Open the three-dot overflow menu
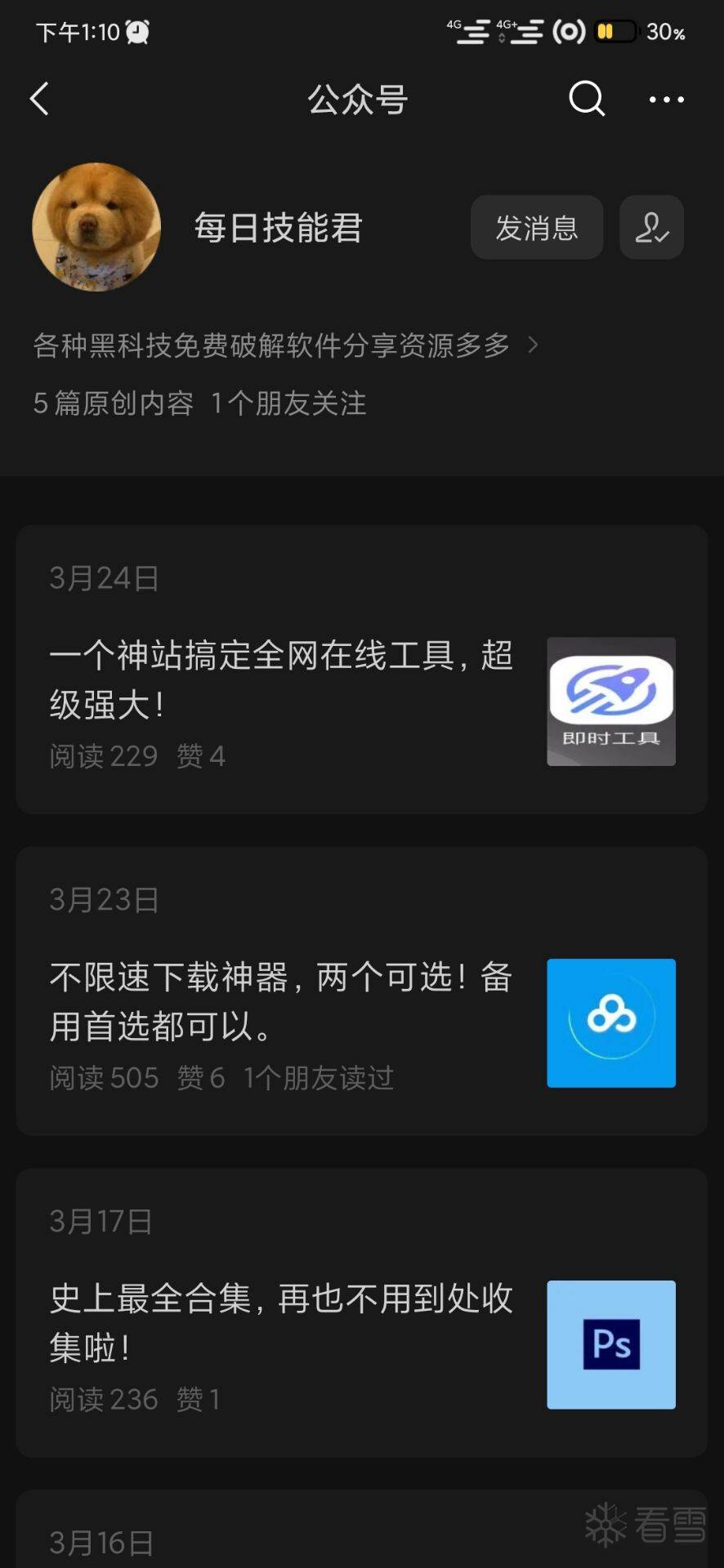 [x=666, y=100]
